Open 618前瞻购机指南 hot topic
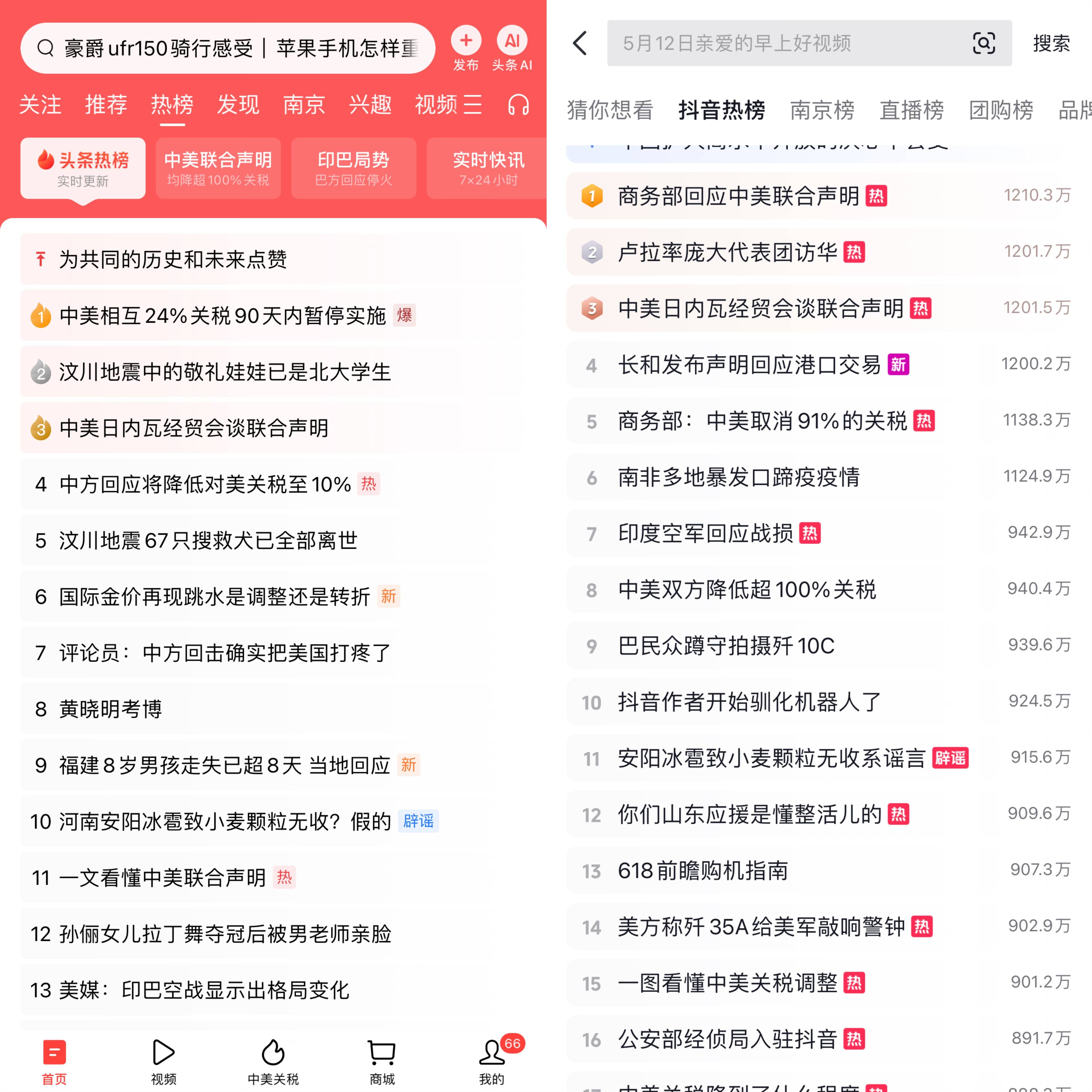This screenshot has width=1092, height=1092. point(703,871)
